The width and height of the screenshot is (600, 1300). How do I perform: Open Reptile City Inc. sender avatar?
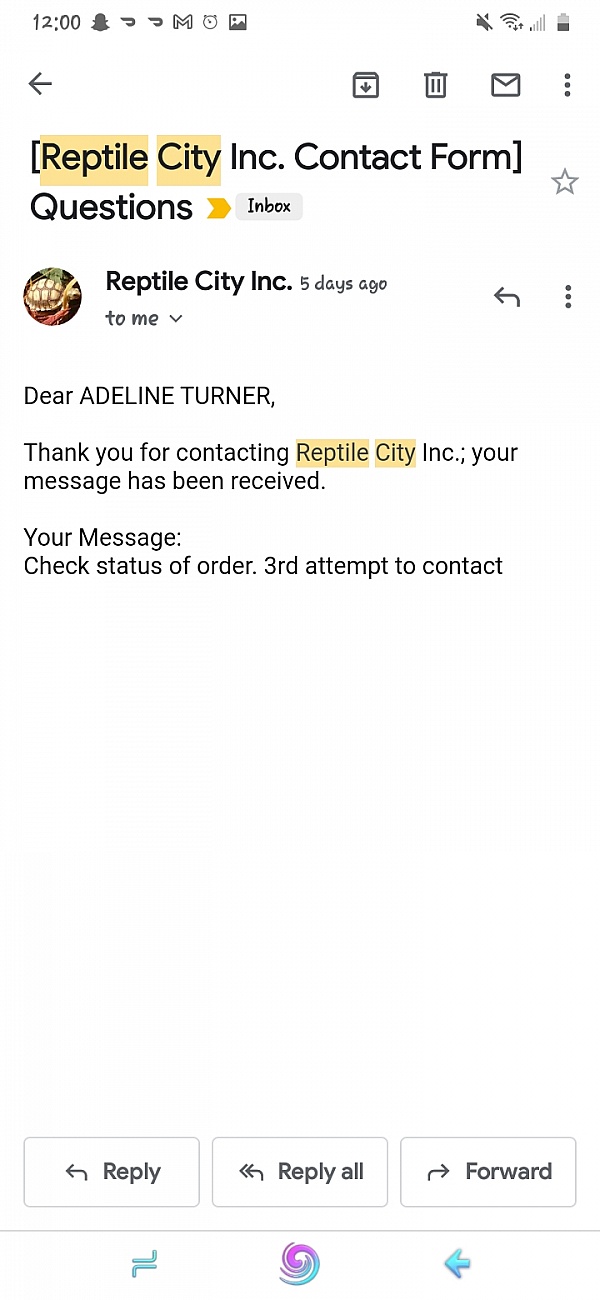(x=52, y=297)
